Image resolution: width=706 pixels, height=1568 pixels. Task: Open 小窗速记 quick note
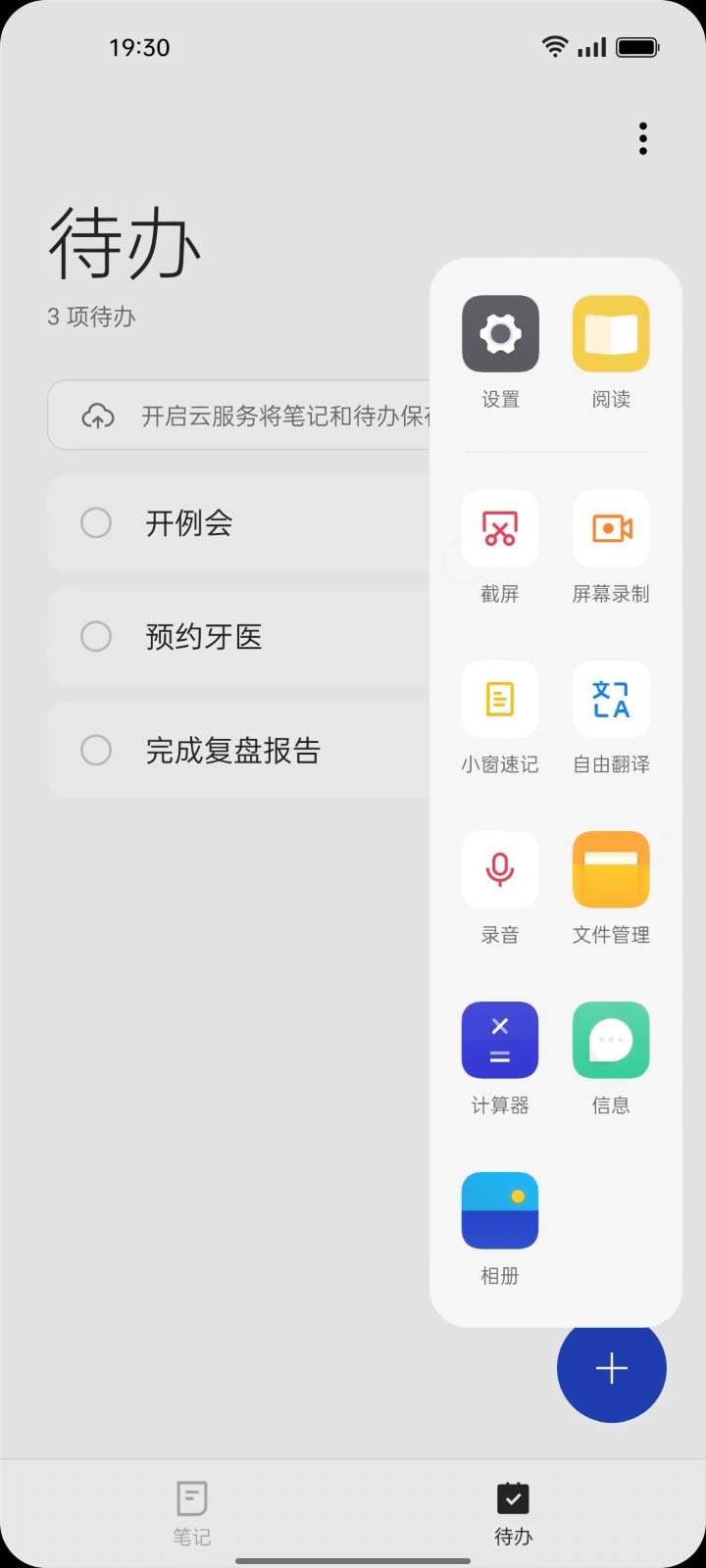500,700
